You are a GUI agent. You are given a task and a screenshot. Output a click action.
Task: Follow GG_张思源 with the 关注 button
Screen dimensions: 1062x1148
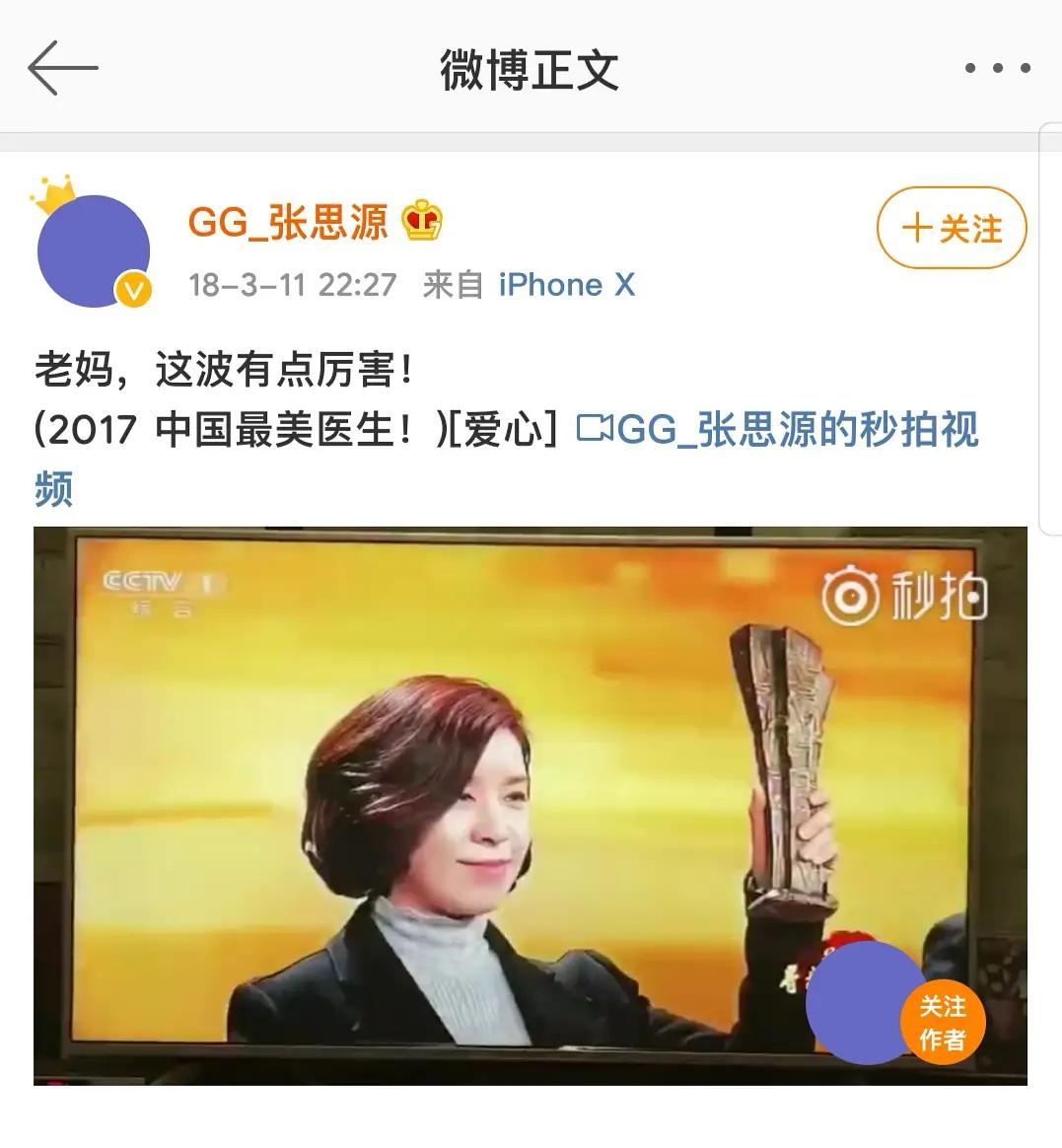pyautogui.click(x=951, y=228)
